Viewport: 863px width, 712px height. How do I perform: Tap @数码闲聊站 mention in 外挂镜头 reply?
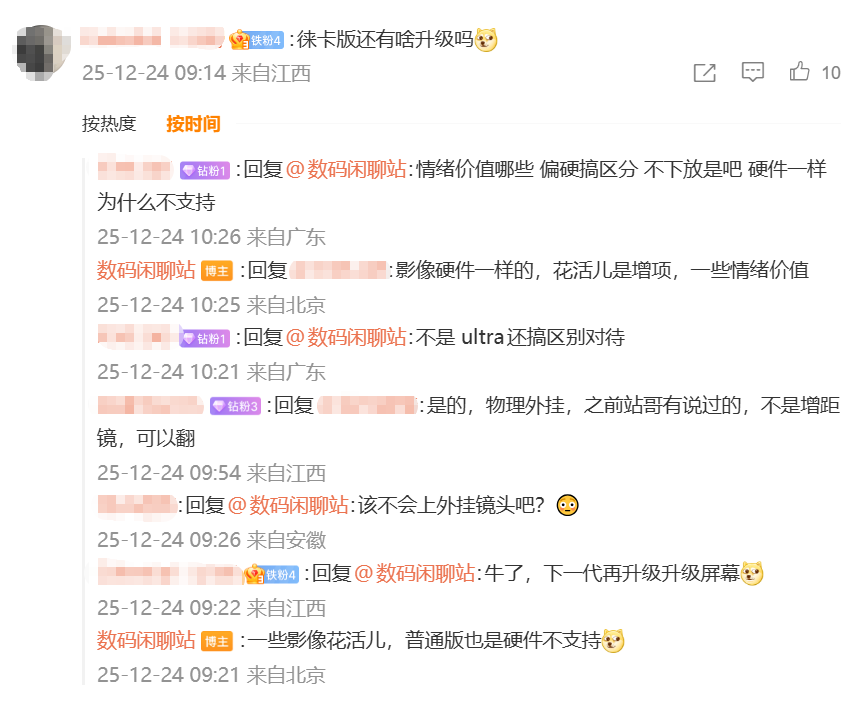coord(288,505)
